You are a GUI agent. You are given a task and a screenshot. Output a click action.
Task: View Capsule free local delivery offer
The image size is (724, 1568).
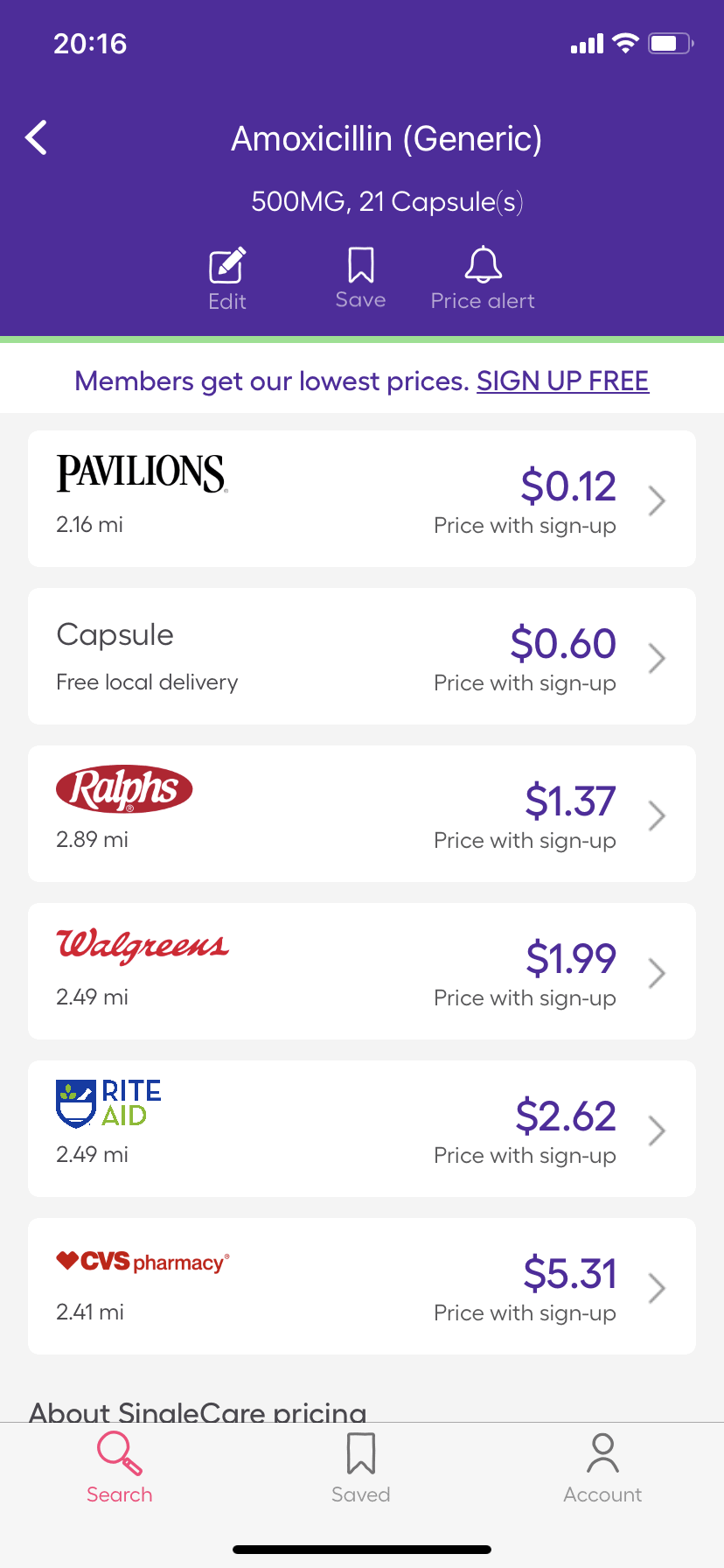(362, 656)
